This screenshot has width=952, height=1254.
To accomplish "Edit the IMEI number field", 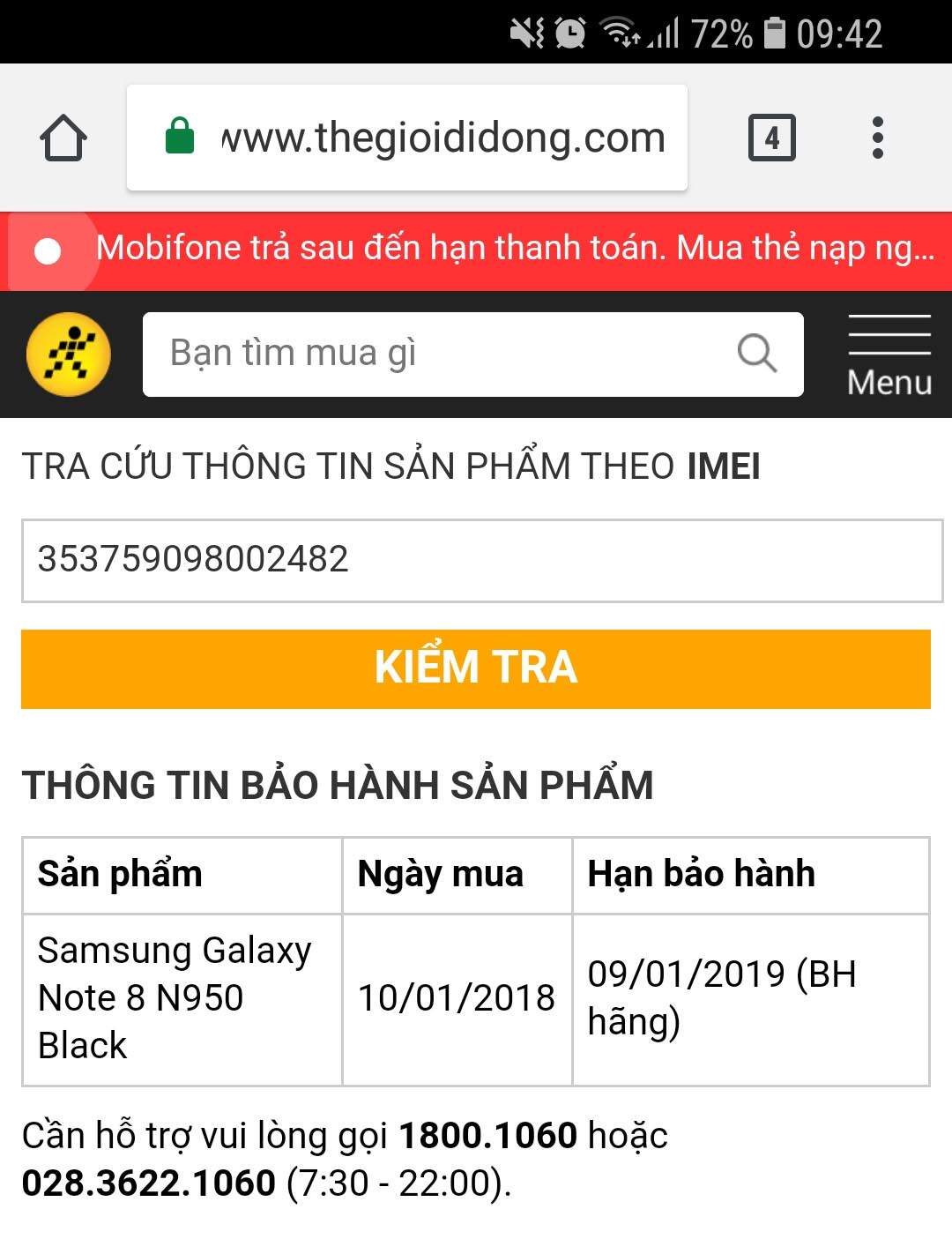I will 481,561.
